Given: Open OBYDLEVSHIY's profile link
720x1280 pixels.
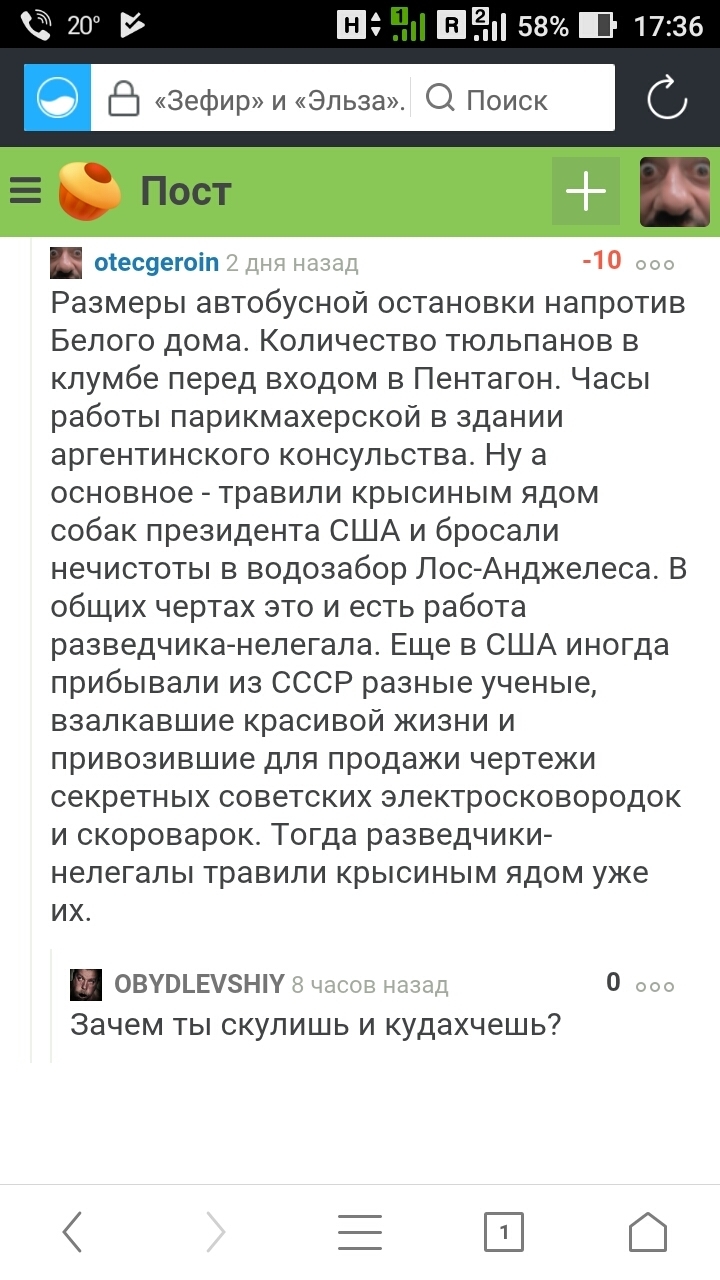Looking at the screenshot, I should click(x=199, y=984).
